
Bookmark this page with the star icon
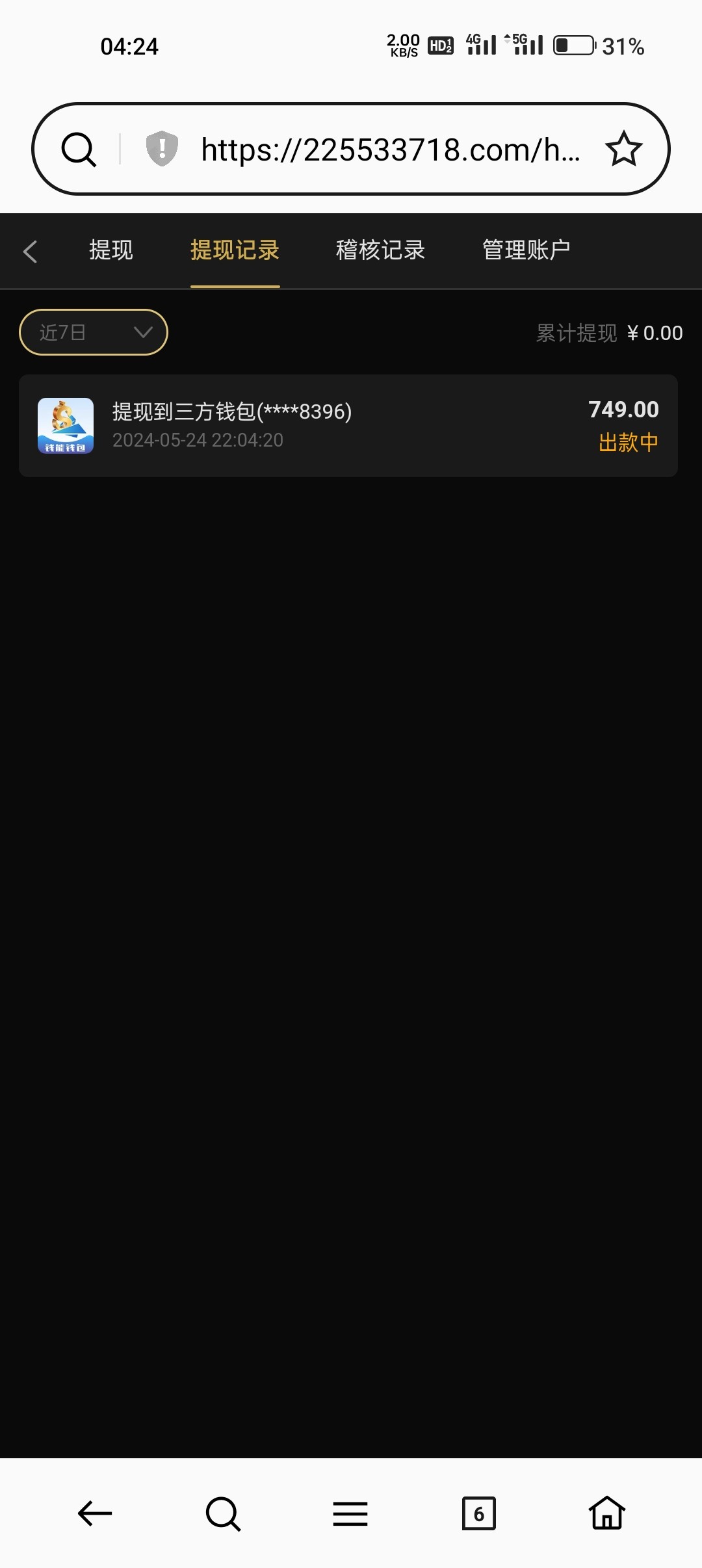[623, 149]
